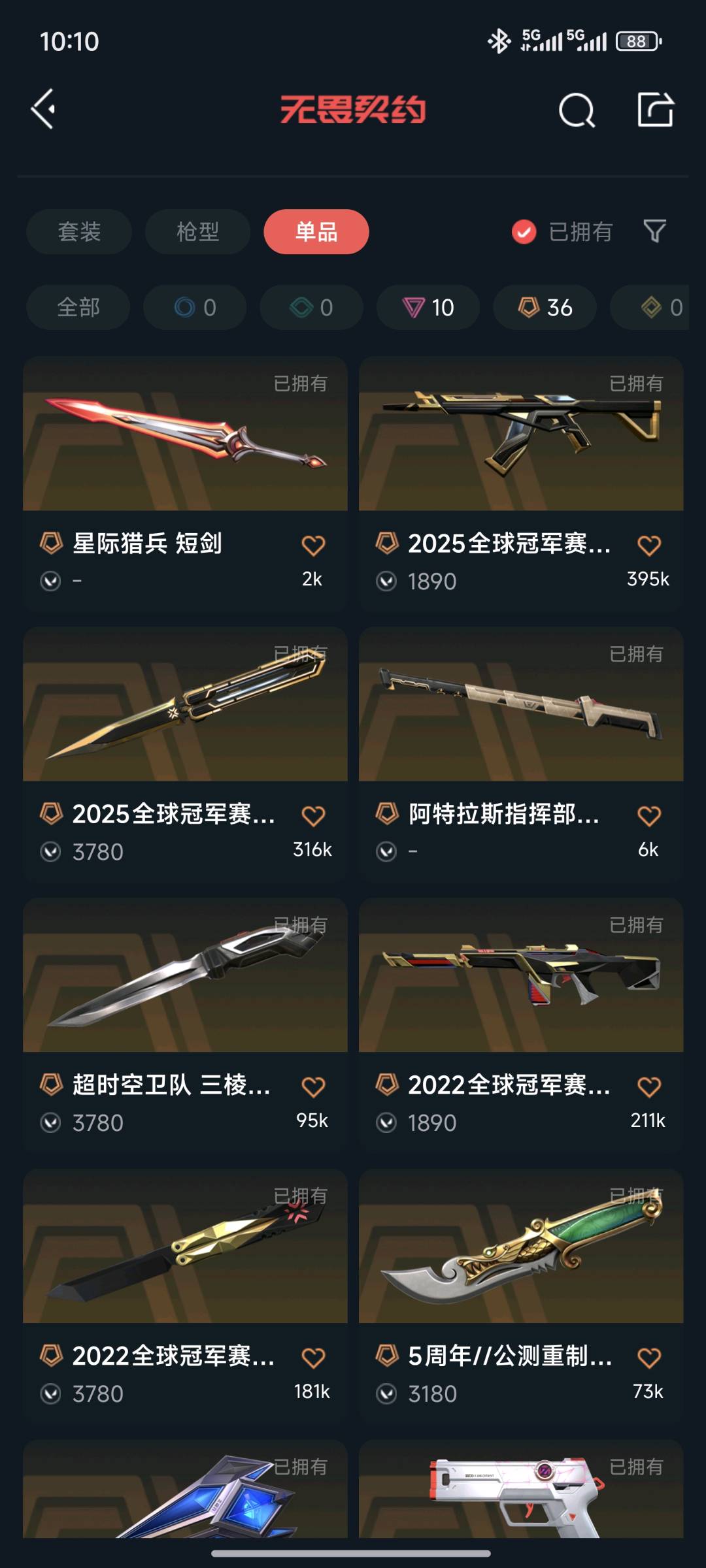The image size is (706, 1568).
Task: Select the 单品 tab
Action: coord(316,232)
